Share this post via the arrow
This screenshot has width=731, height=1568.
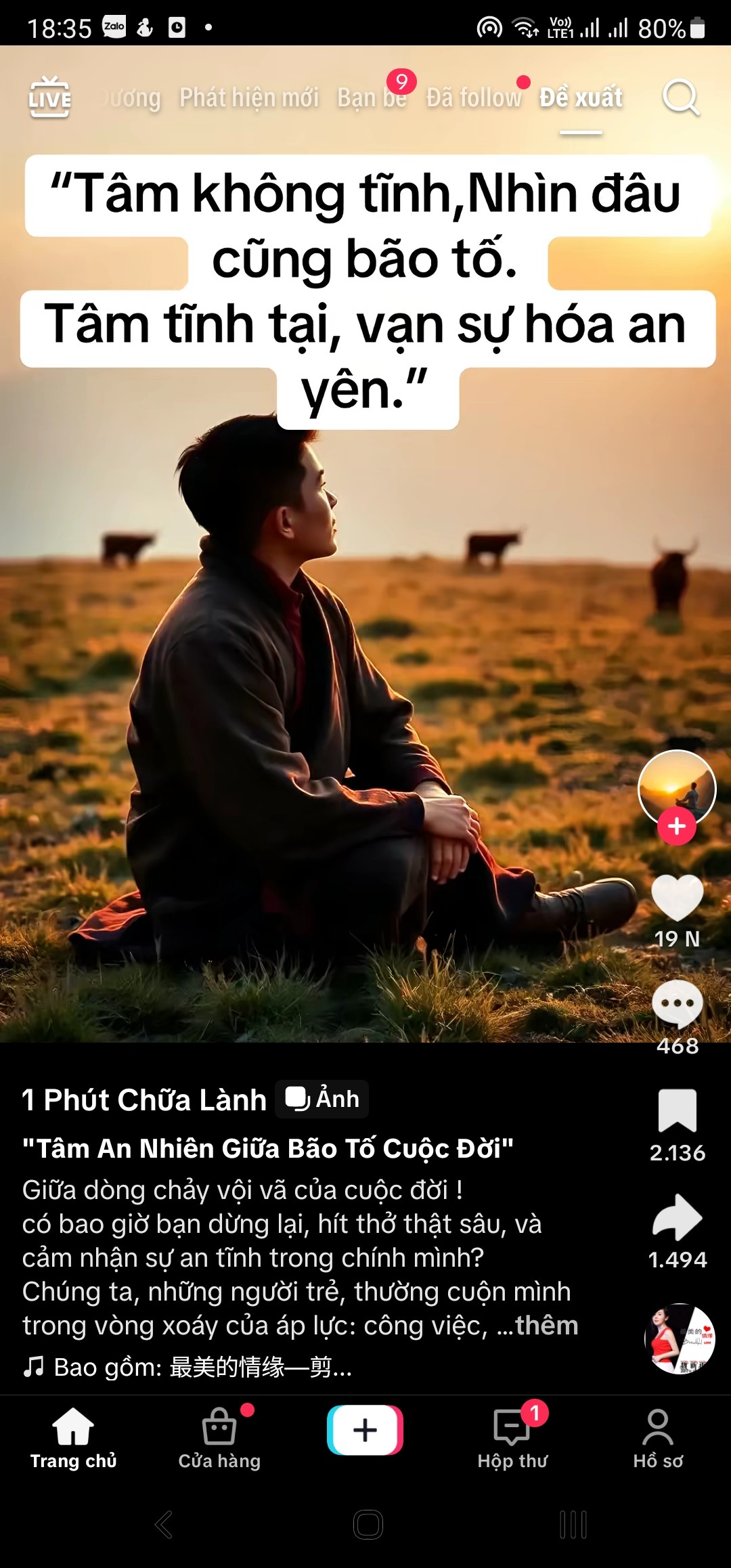tap(677, 1217)
